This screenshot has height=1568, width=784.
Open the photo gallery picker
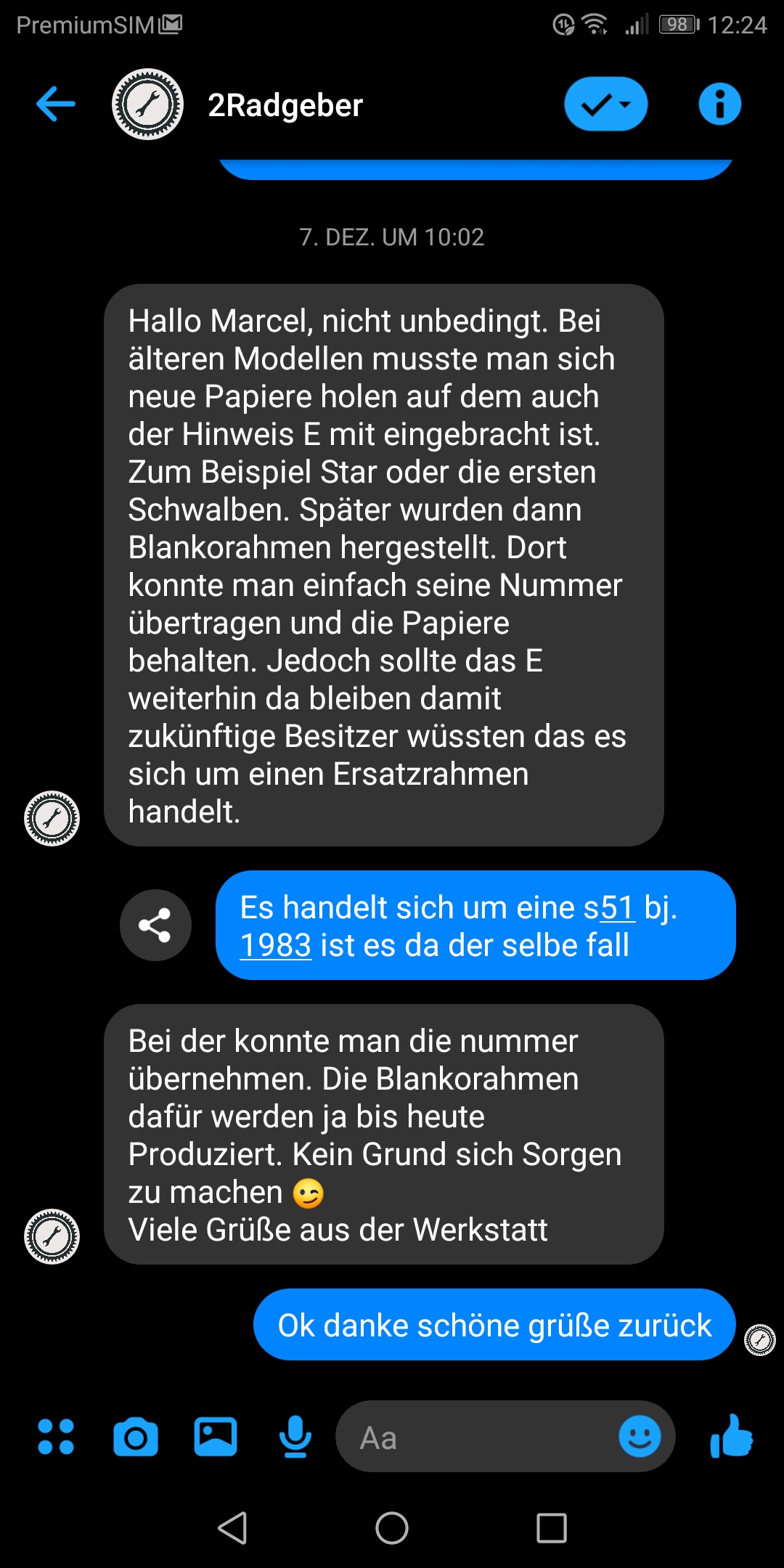click(216, 1437)
